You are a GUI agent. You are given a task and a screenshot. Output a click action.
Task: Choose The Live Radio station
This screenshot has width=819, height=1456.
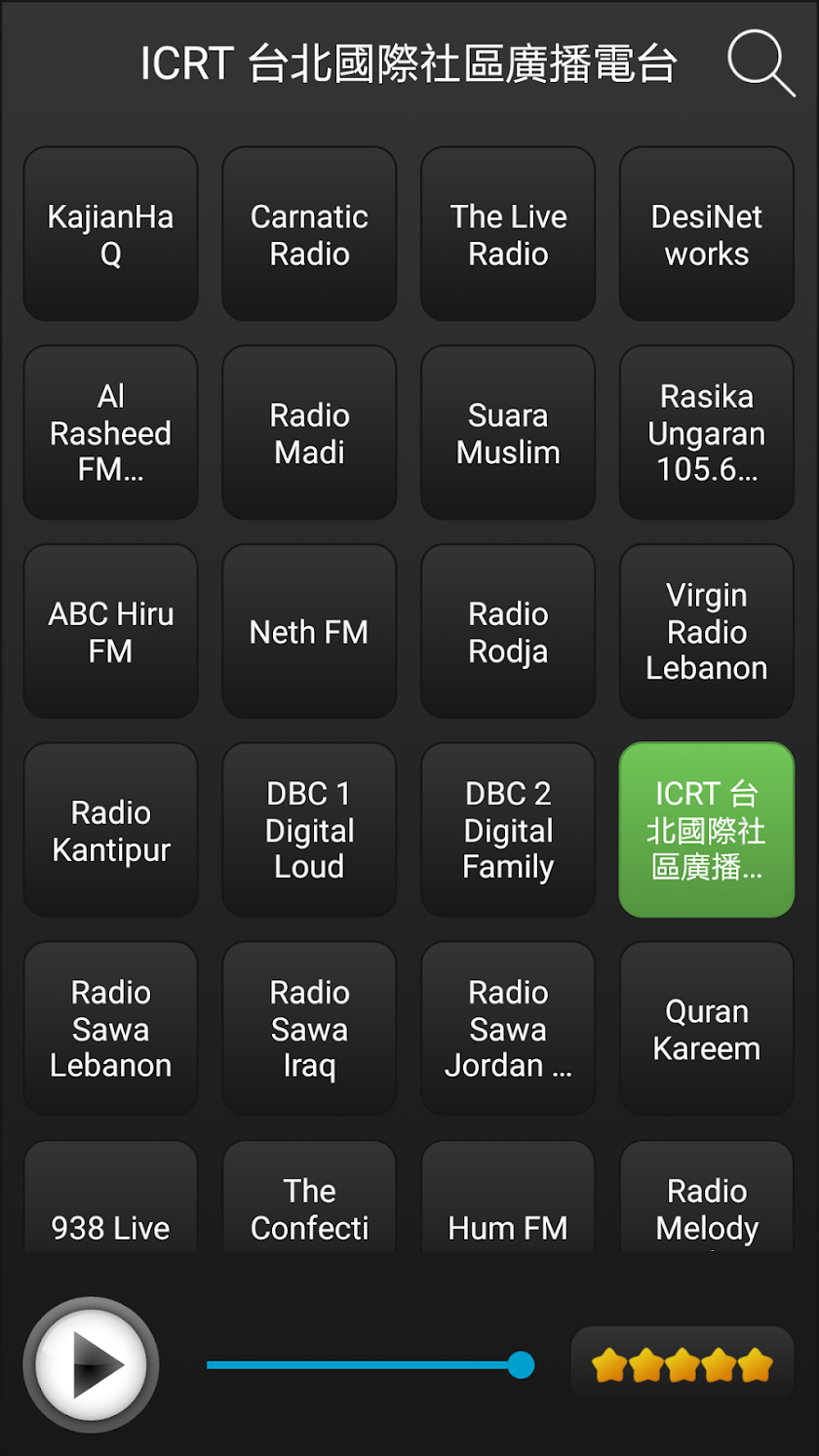[x=508, y=234]
